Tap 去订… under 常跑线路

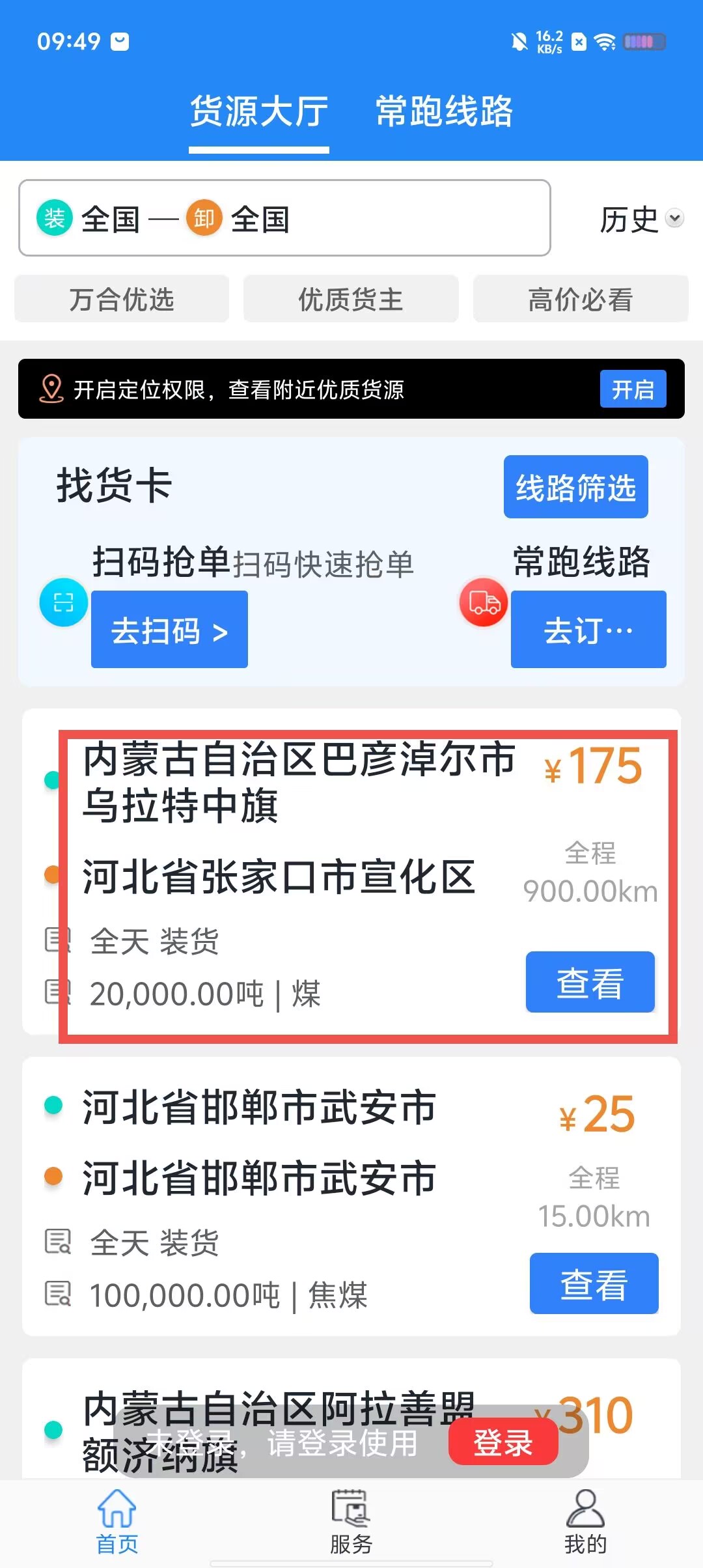[x=588, y=630]
